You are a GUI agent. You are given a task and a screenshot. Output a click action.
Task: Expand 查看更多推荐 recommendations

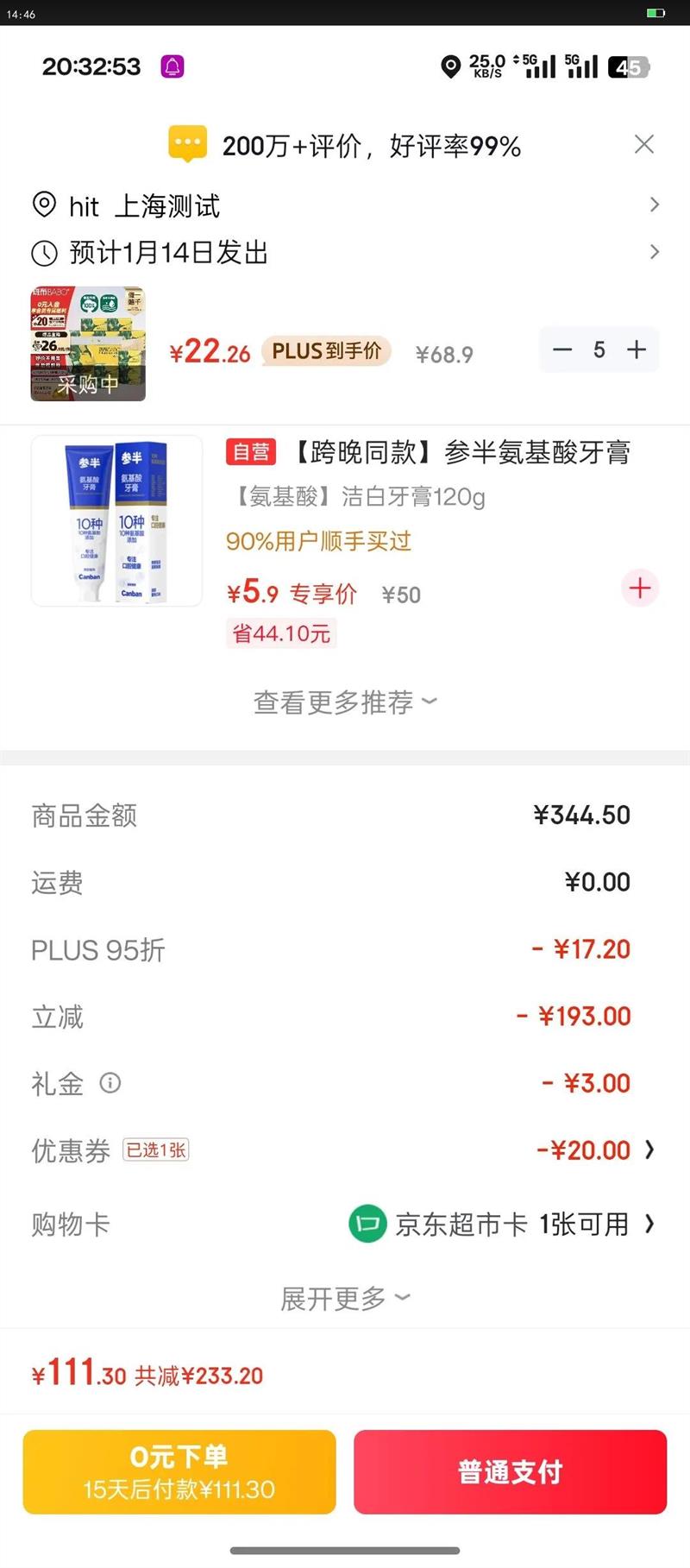point(345,702)
